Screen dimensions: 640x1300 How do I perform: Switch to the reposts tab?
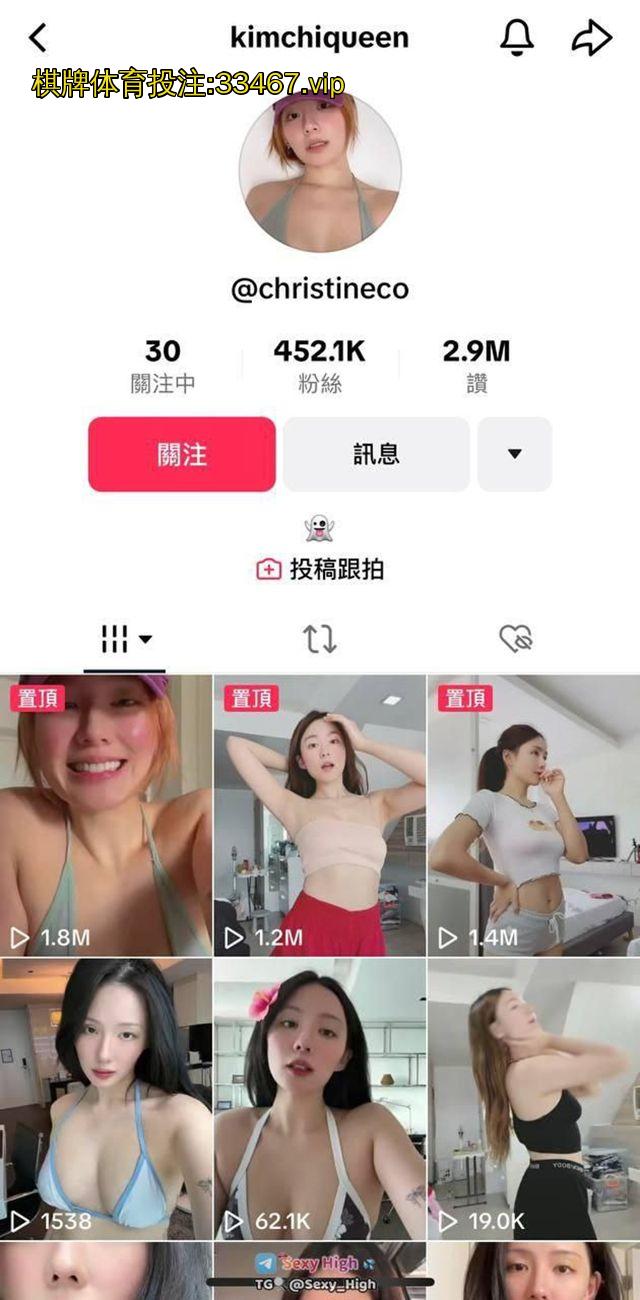pos(320,639)
